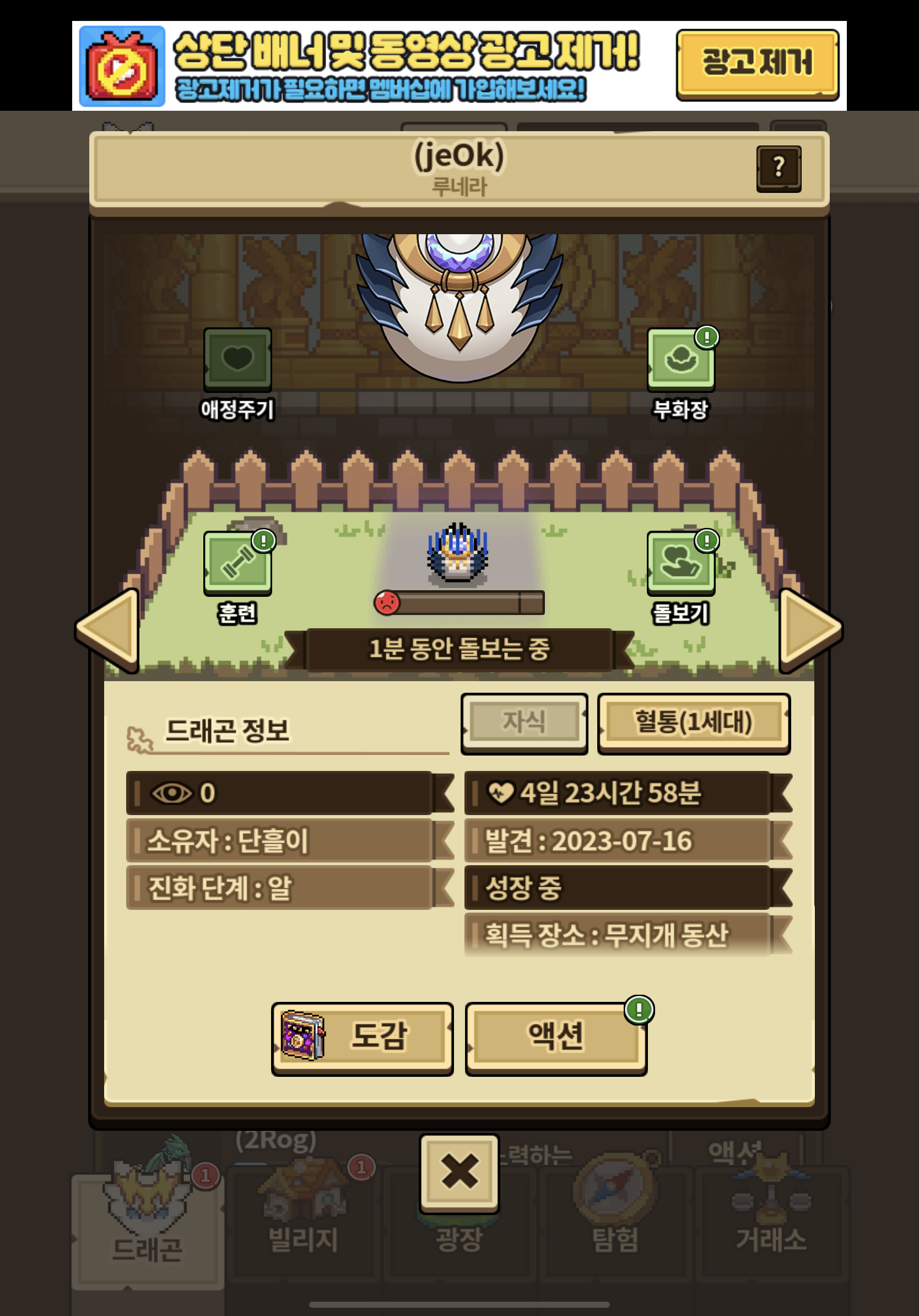Select the 자식 tab
Viewport: 919px width, 1316px height.
tap(525, 723)
